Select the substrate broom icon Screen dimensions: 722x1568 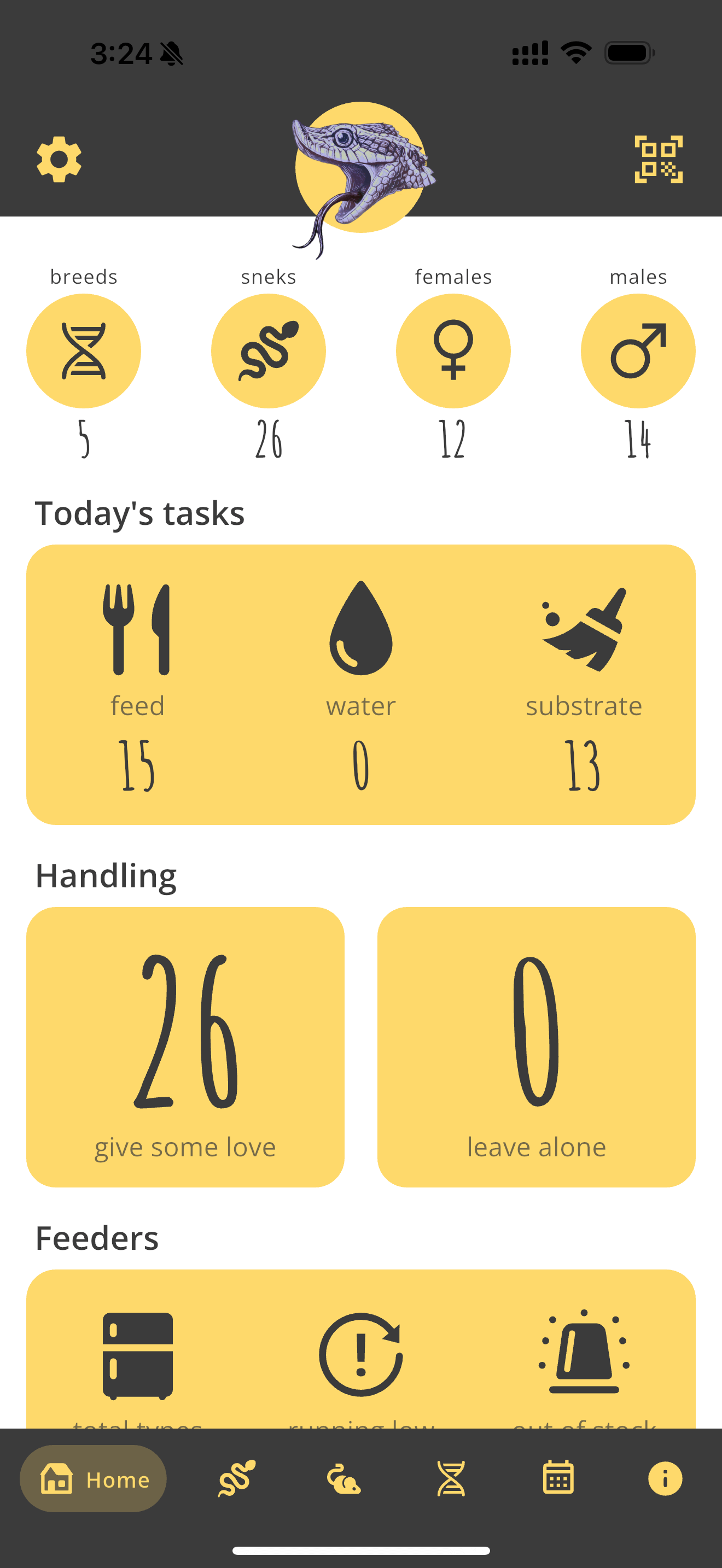pos(583,630)
